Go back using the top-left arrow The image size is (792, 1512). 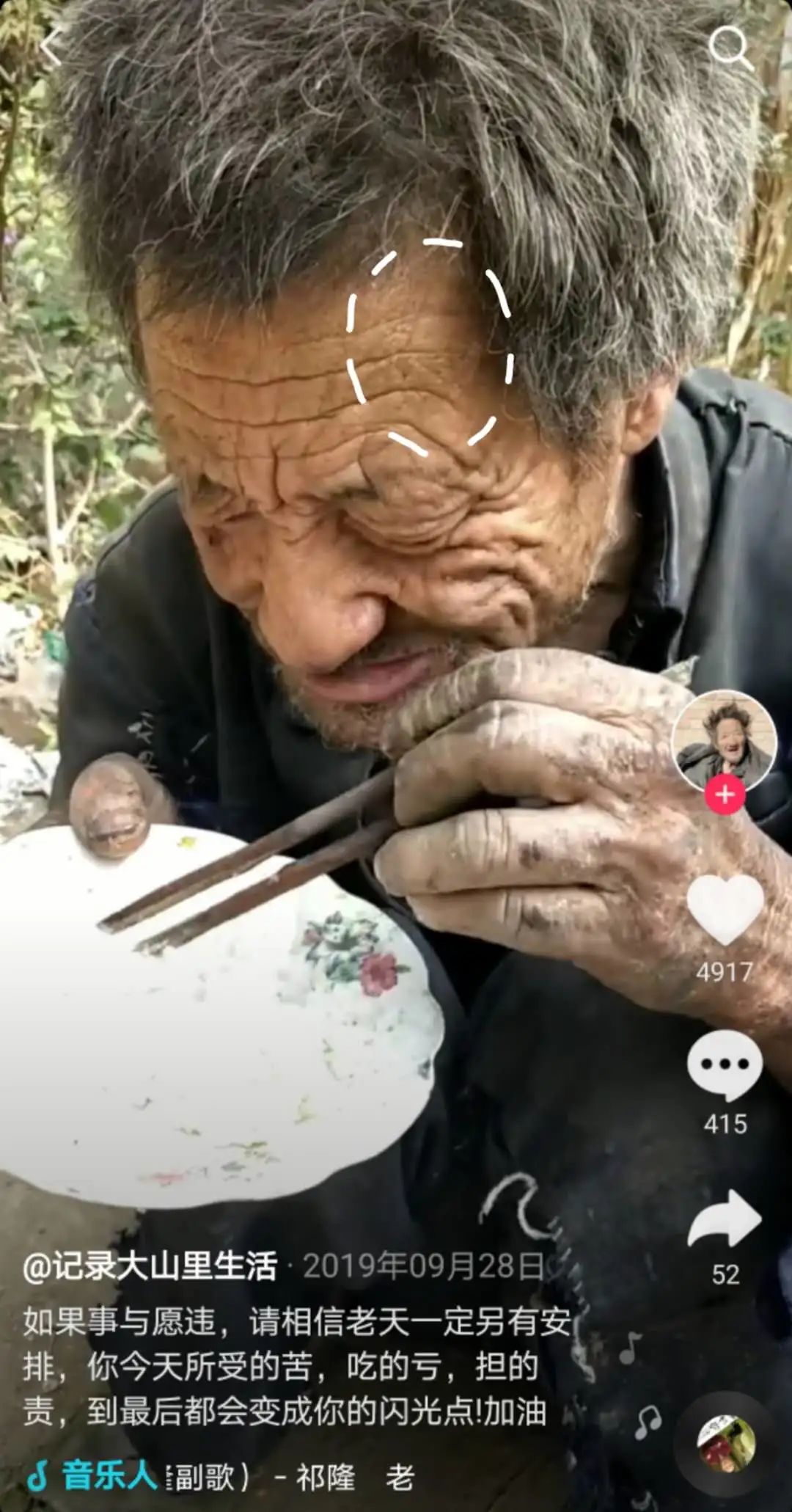coord(50,48)
